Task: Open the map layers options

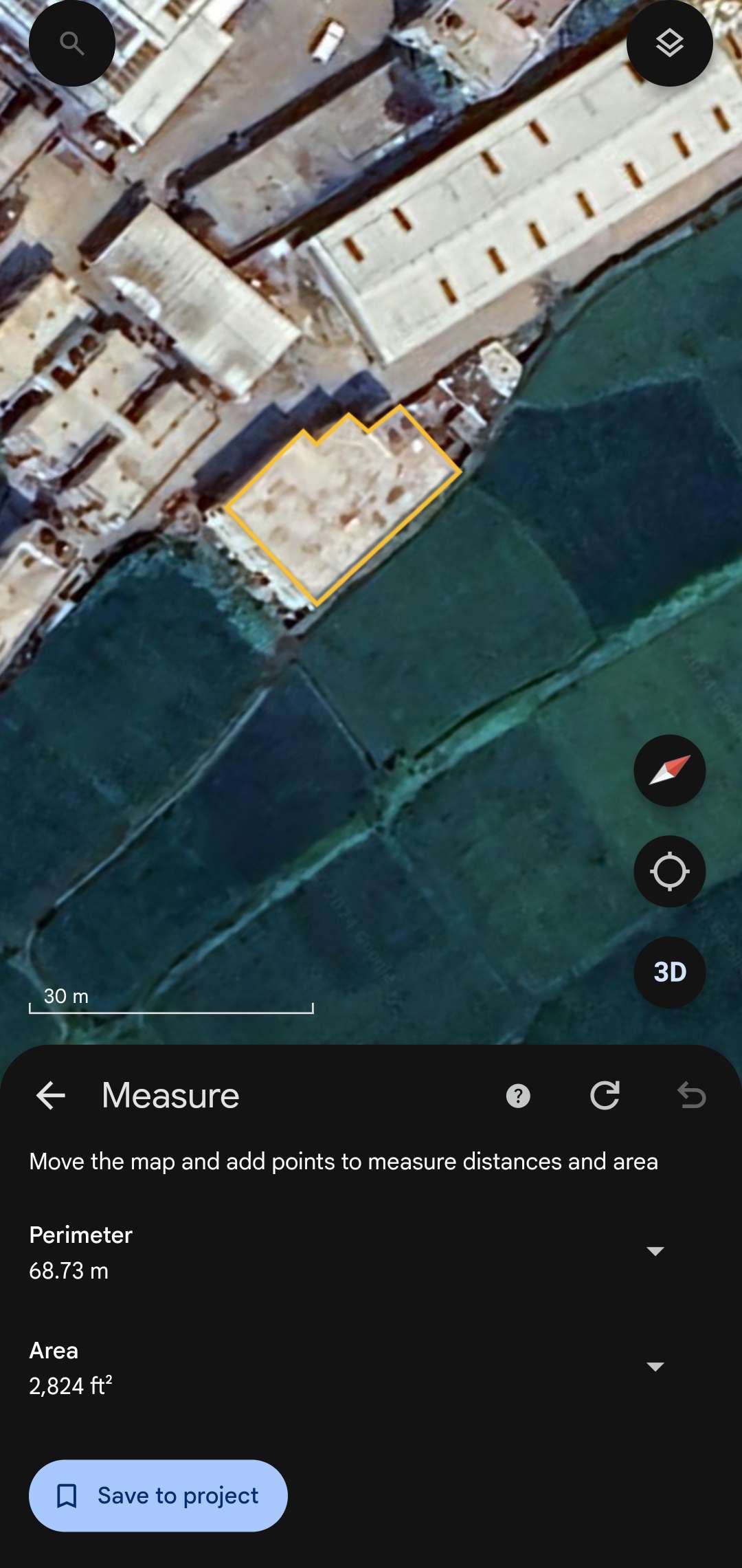Action: pyautogui.click(x=669, y=43)
